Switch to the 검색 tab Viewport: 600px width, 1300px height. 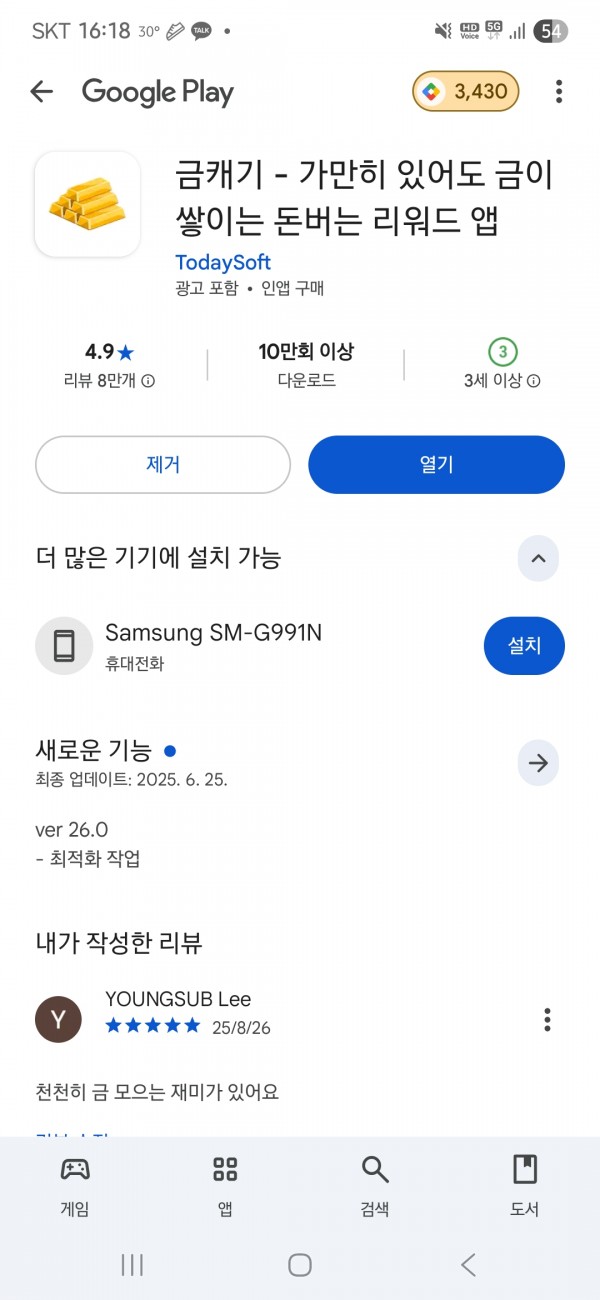pos(375,1185)
